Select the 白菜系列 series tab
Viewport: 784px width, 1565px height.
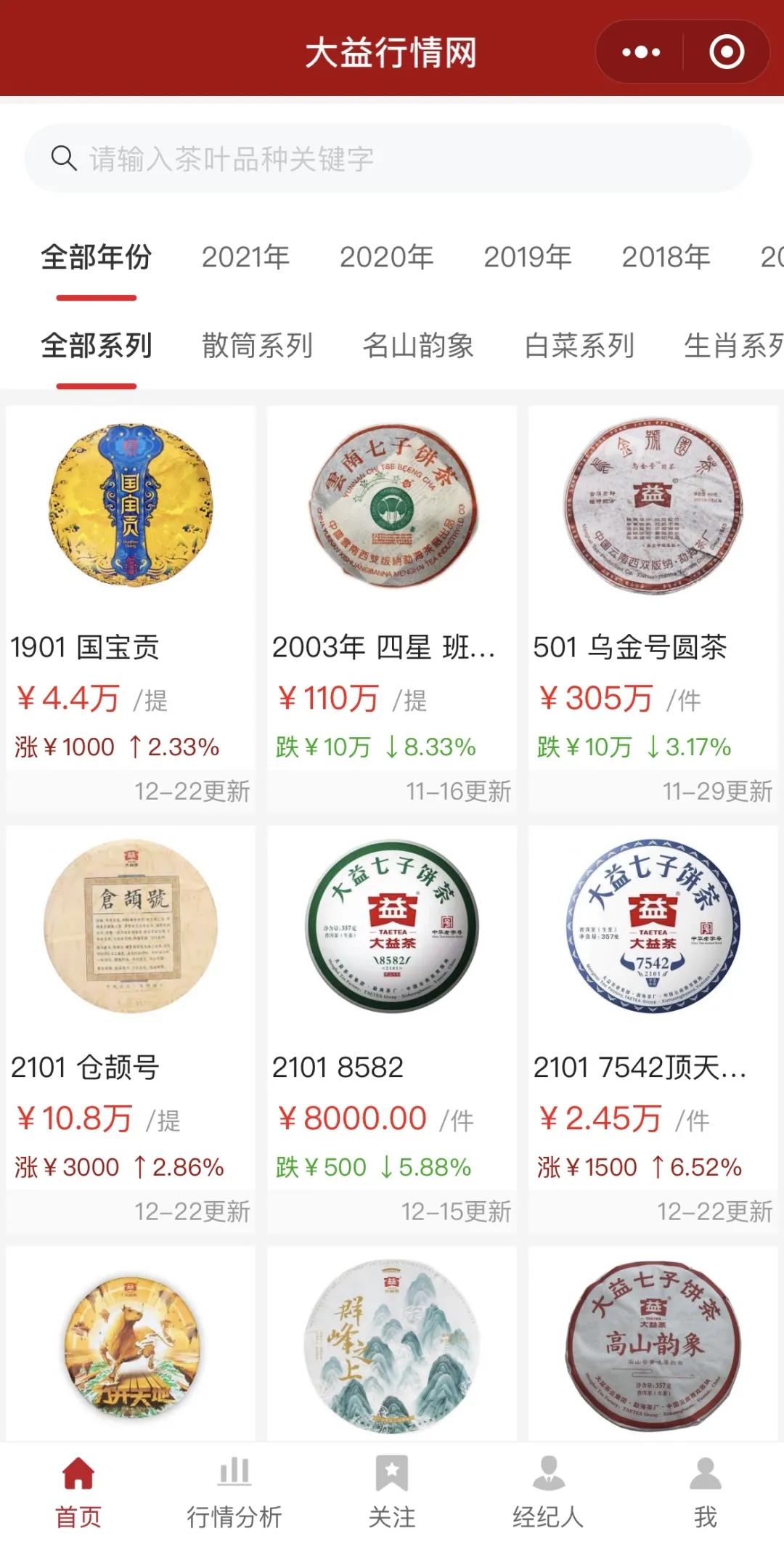coord(581,346)
